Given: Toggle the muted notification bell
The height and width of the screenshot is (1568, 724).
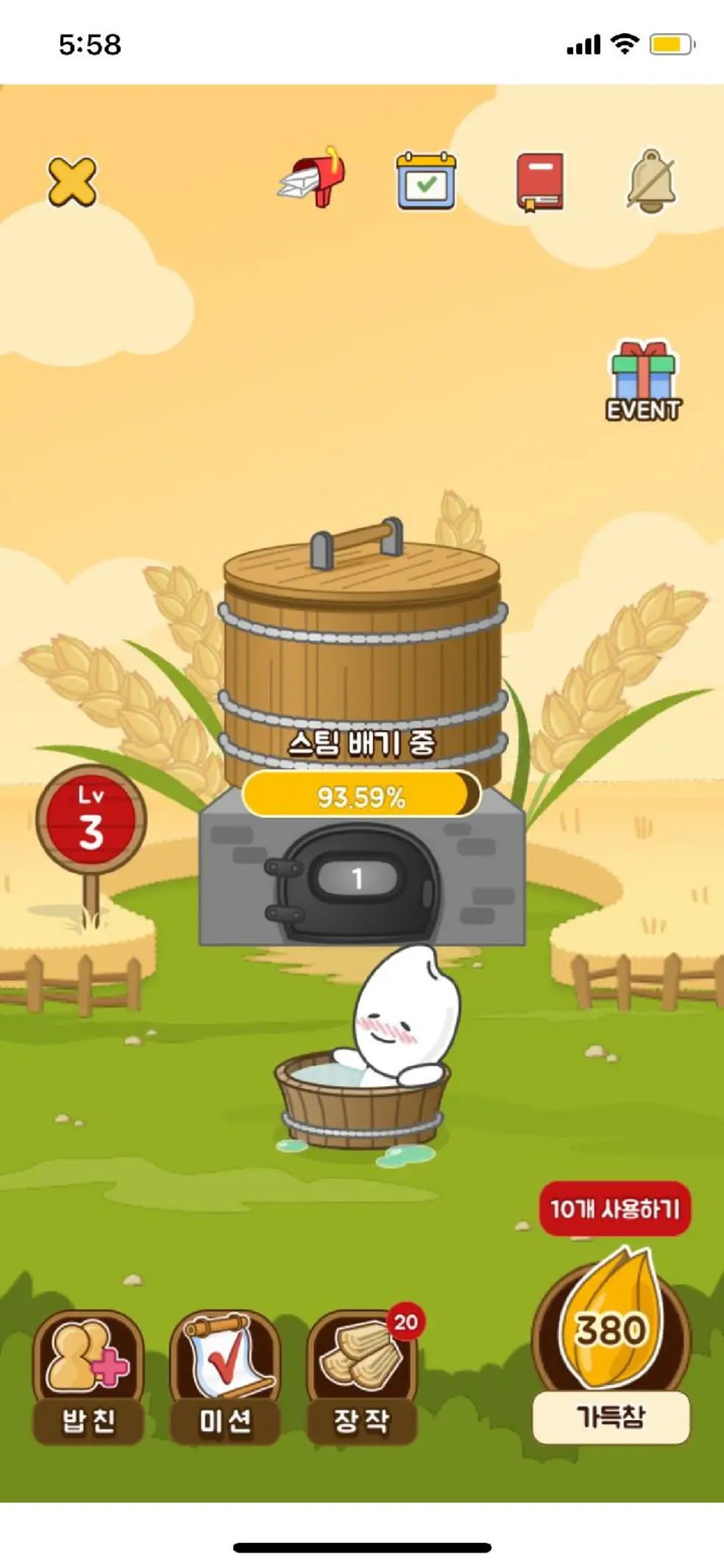Looking at the screenshot, I should click(x=651, y=181).
